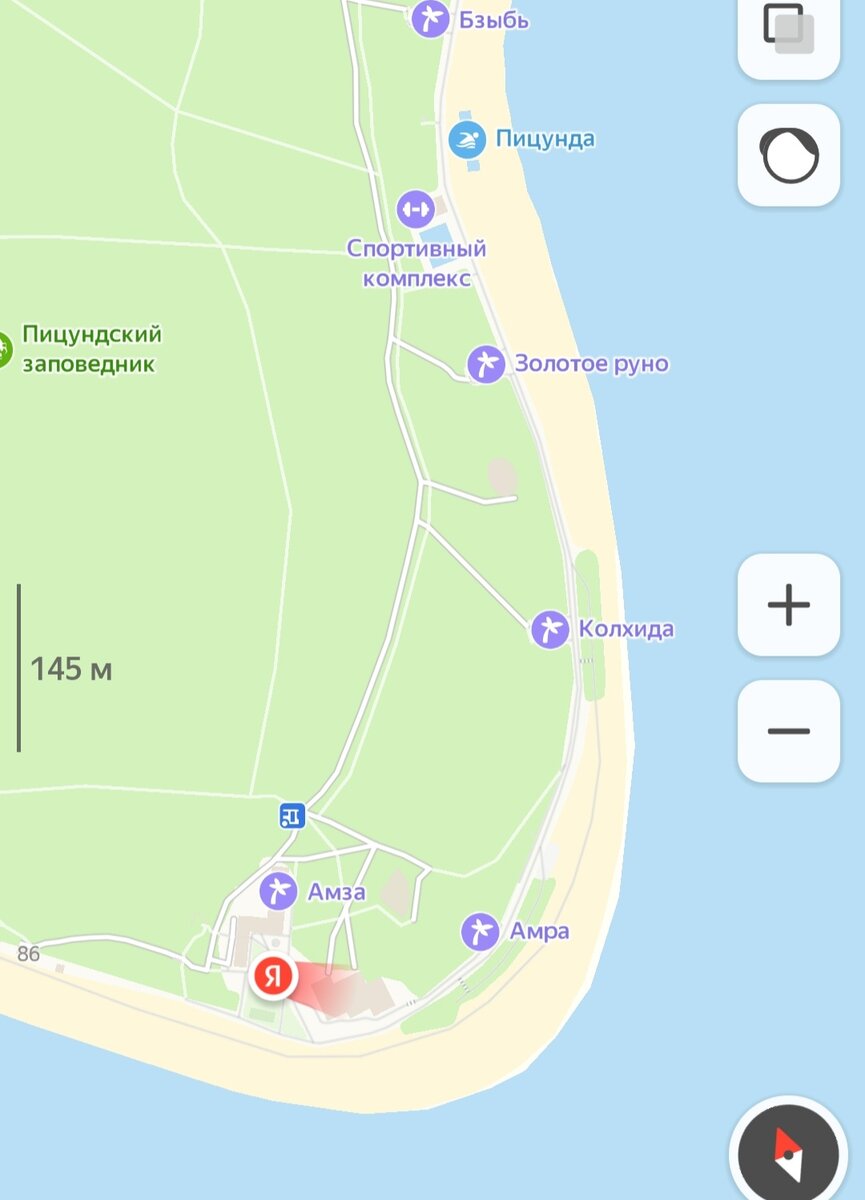This screenshot has width=865, height=1200.
Task: Open the Спортивный комплекс marker
Action: 415,209
